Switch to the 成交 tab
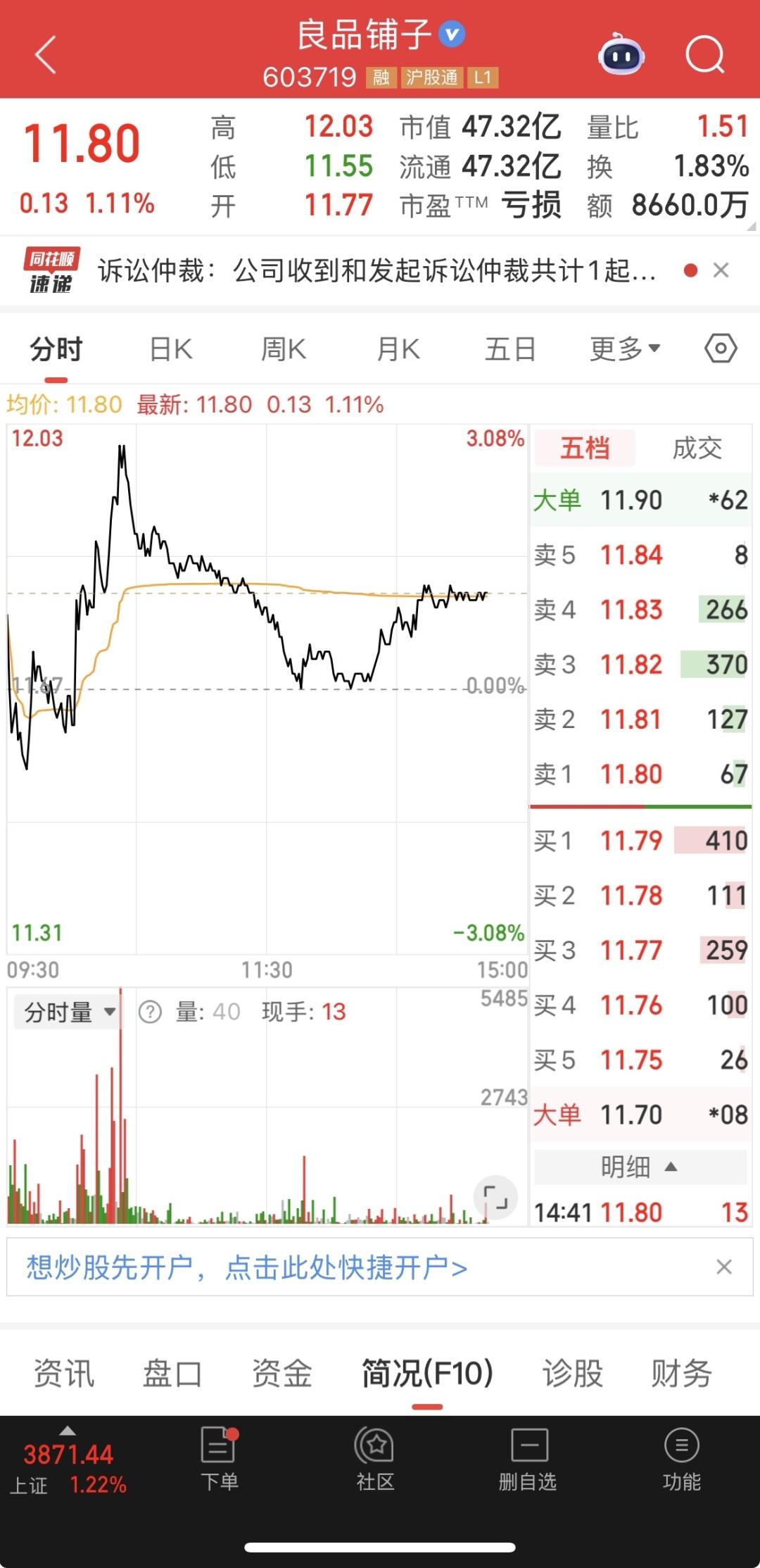The image size is (760, 1568). click(697, 448)
